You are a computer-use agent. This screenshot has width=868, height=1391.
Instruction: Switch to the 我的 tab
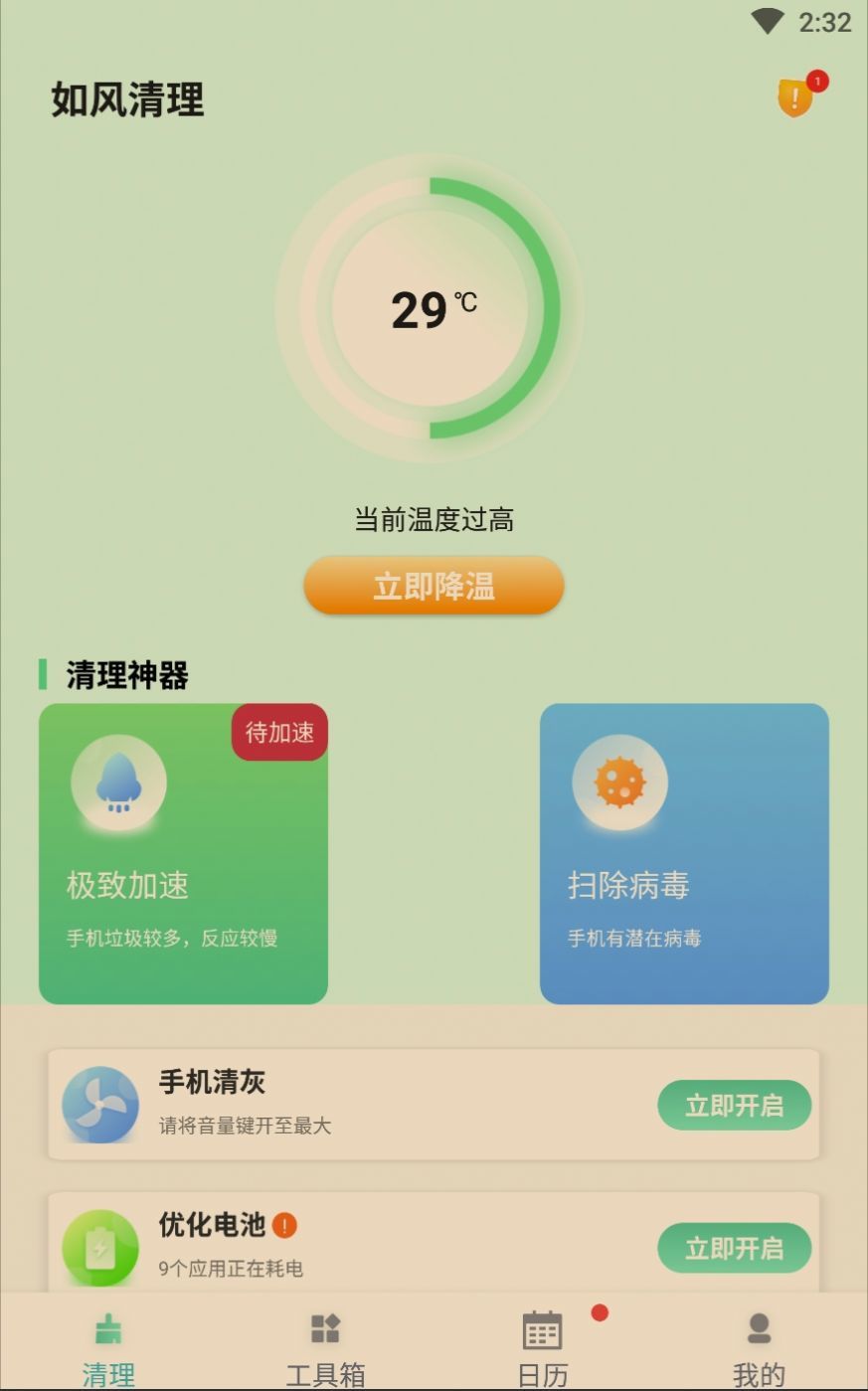point(759,1342)
